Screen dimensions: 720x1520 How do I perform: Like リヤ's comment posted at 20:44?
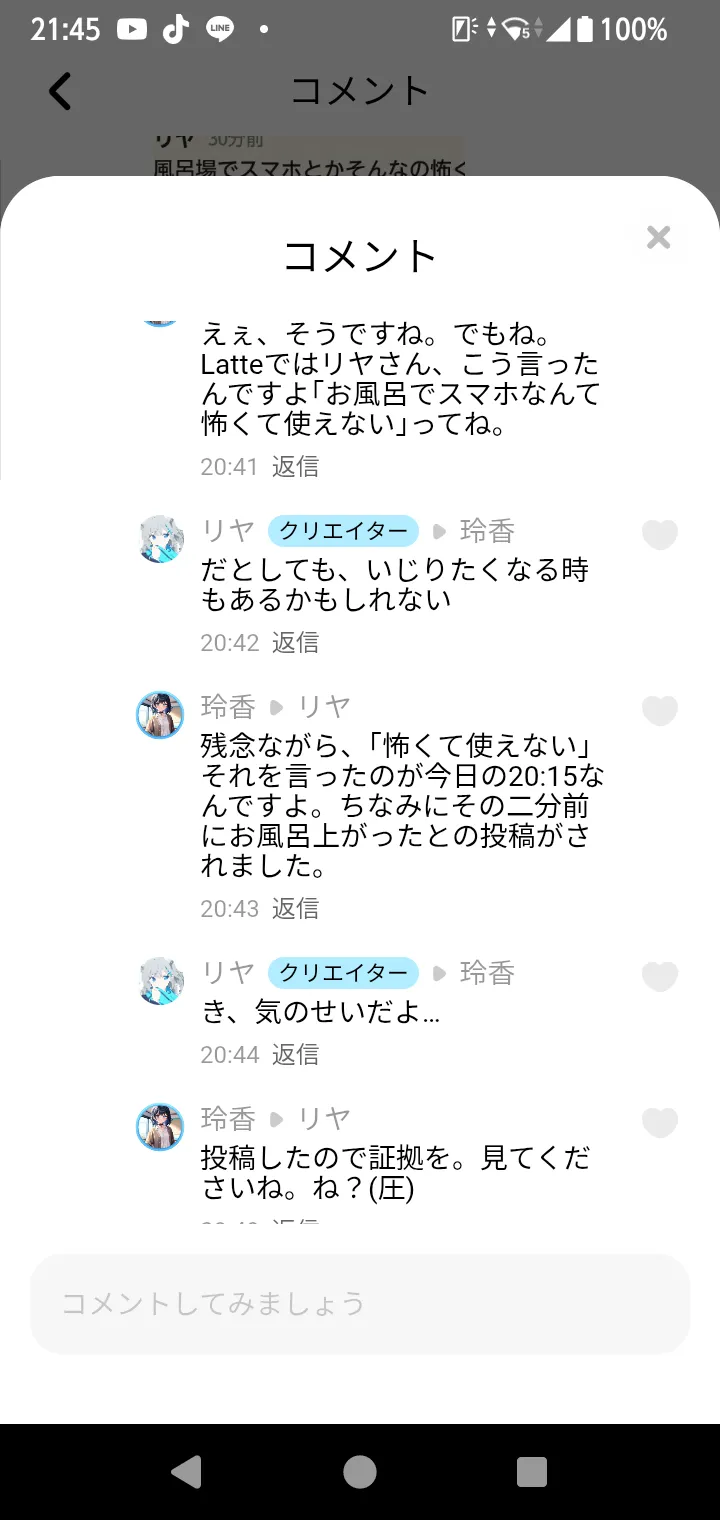(660, 976)
